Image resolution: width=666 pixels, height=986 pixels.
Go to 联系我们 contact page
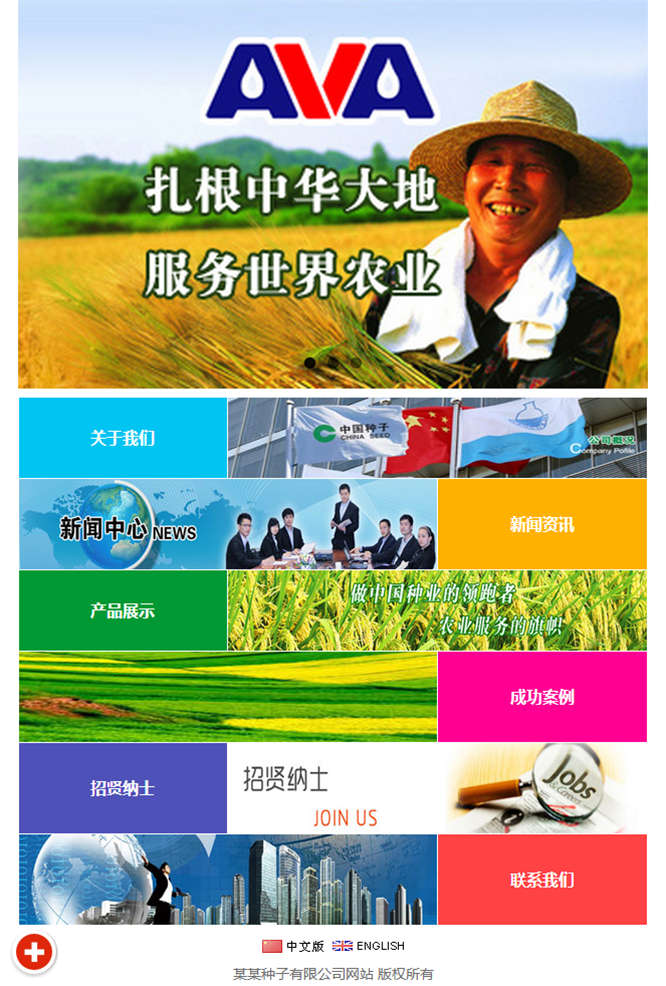tap(542, 880)
